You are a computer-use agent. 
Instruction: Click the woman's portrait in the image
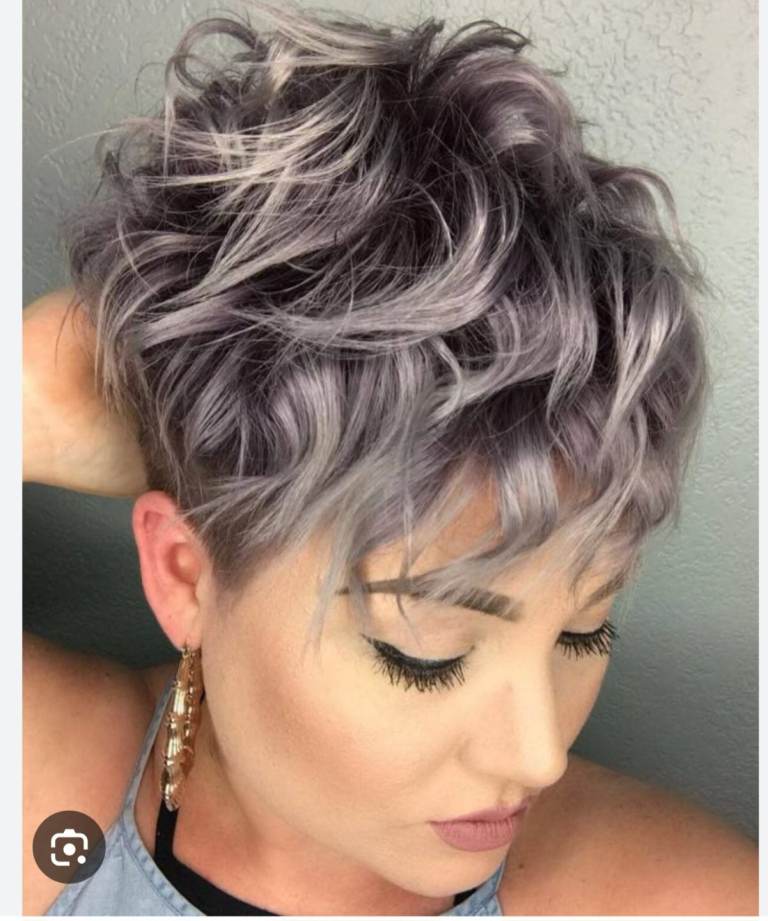tap(450, 700)
